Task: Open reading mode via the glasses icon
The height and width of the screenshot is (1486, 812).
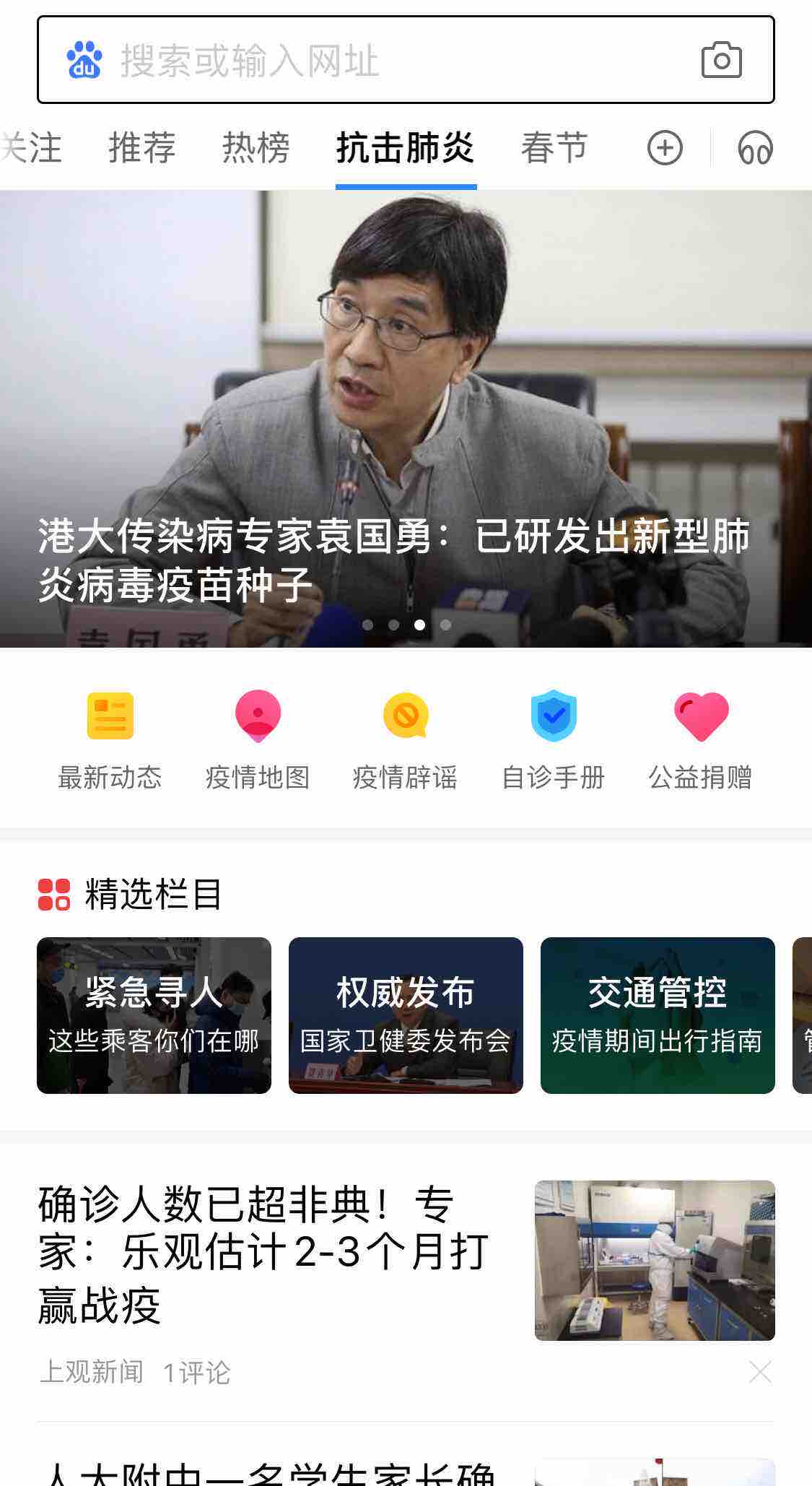Action: 754,147
